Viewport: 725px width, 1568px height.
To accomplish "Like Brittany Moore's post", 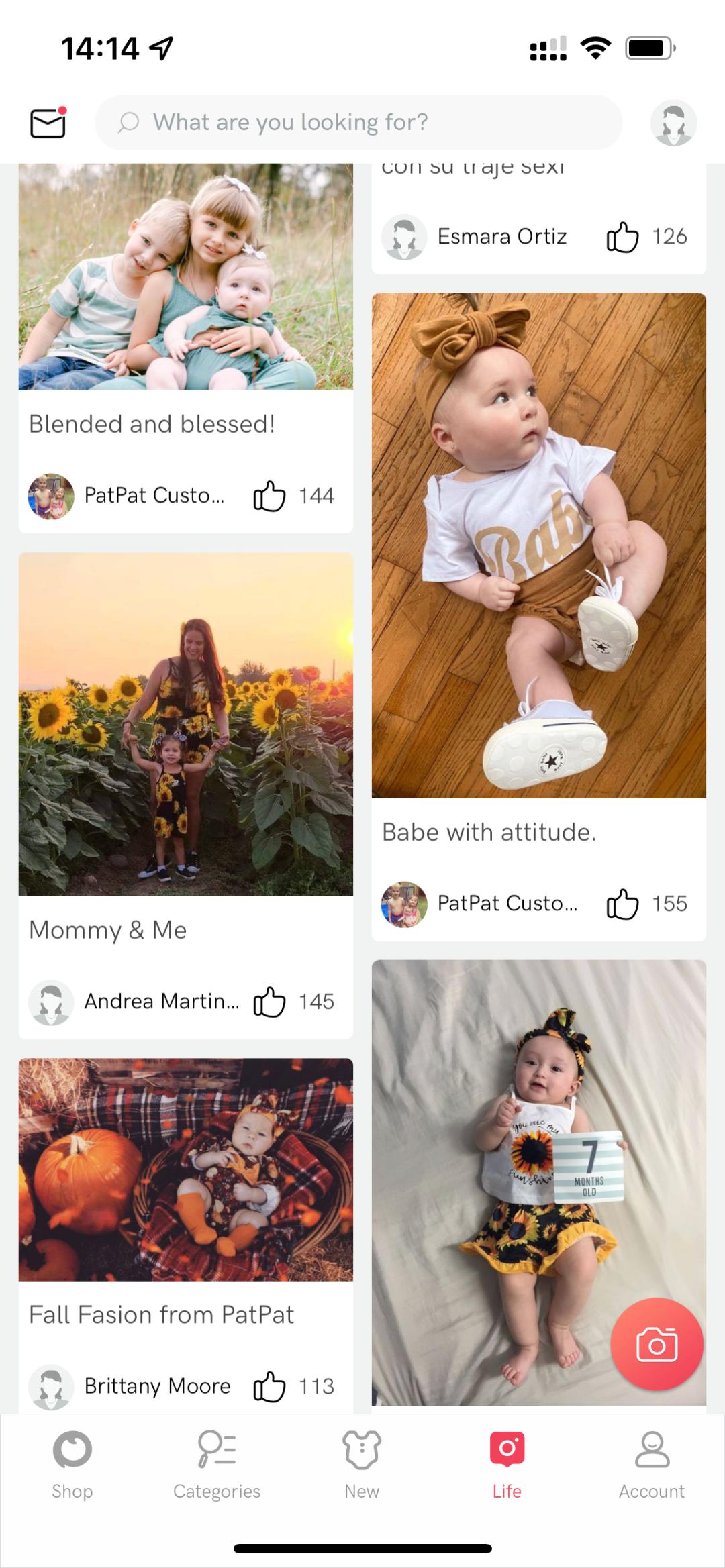I will pos(269,1386).
